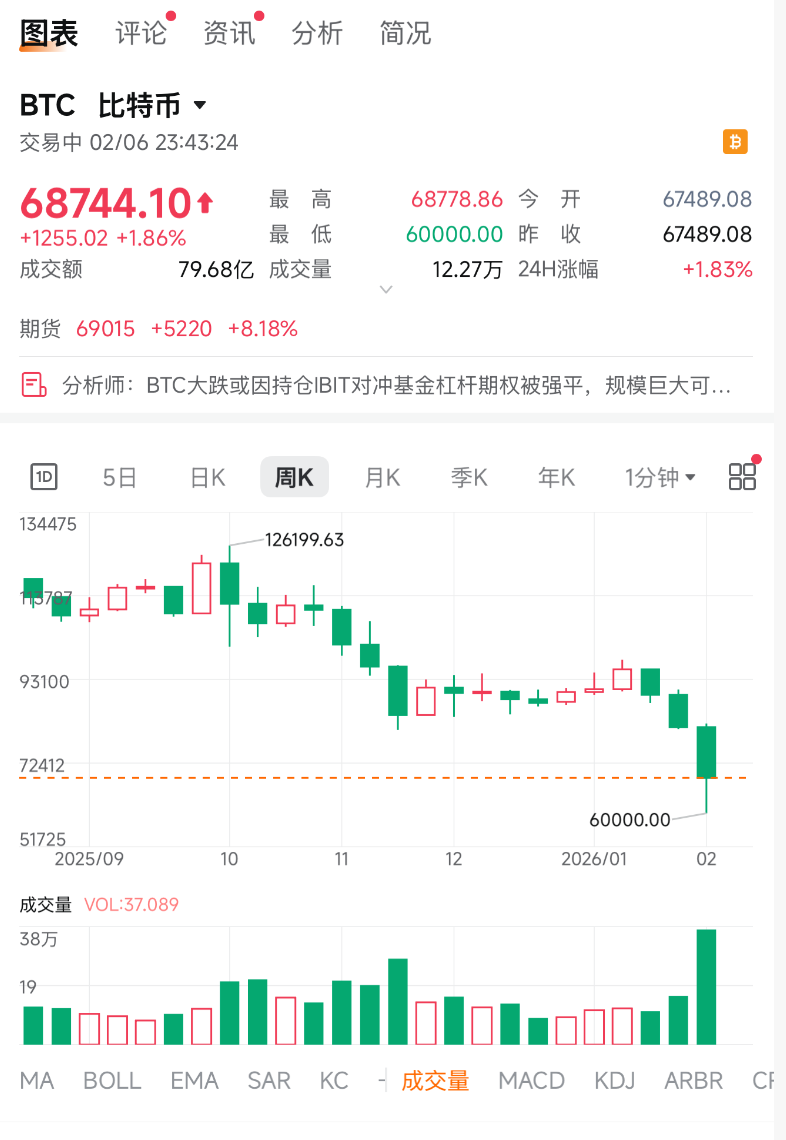Switch chart to 年K
The width and height of the screenshot is (786, 1140).
click(x=556, y=477)
